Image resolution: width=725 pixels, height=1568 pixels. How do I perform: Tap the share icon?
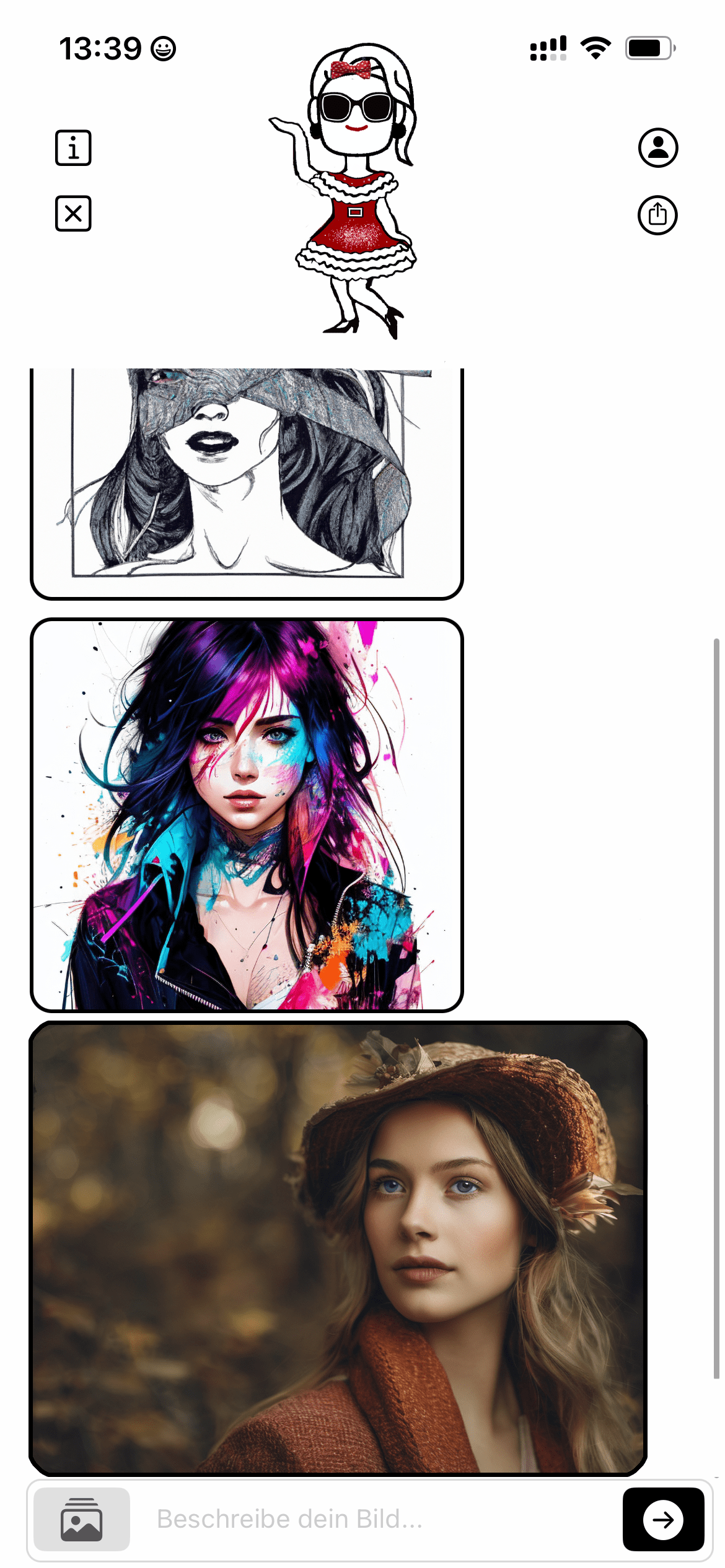click(657, 215)
